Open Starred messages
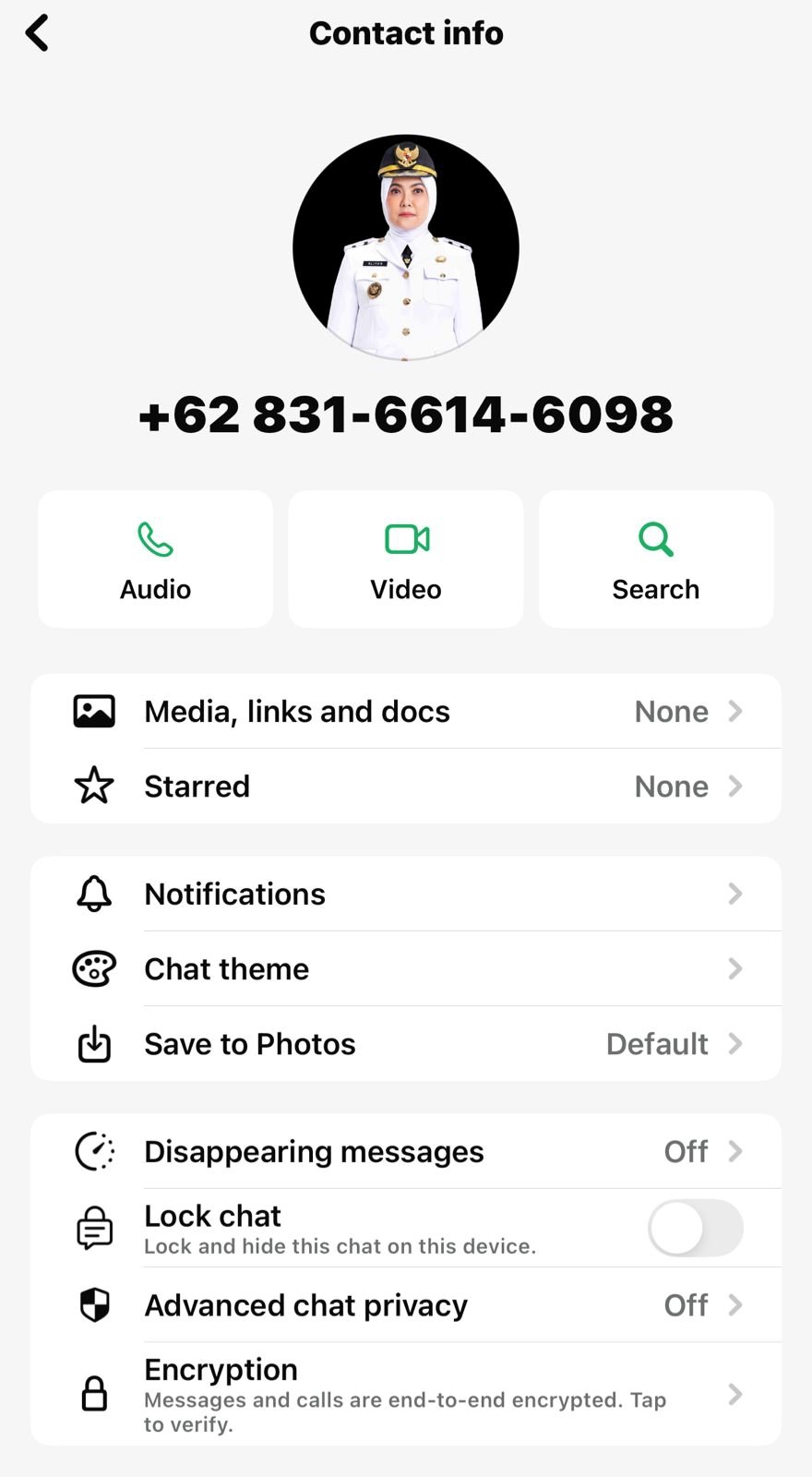 click(406, 787)
